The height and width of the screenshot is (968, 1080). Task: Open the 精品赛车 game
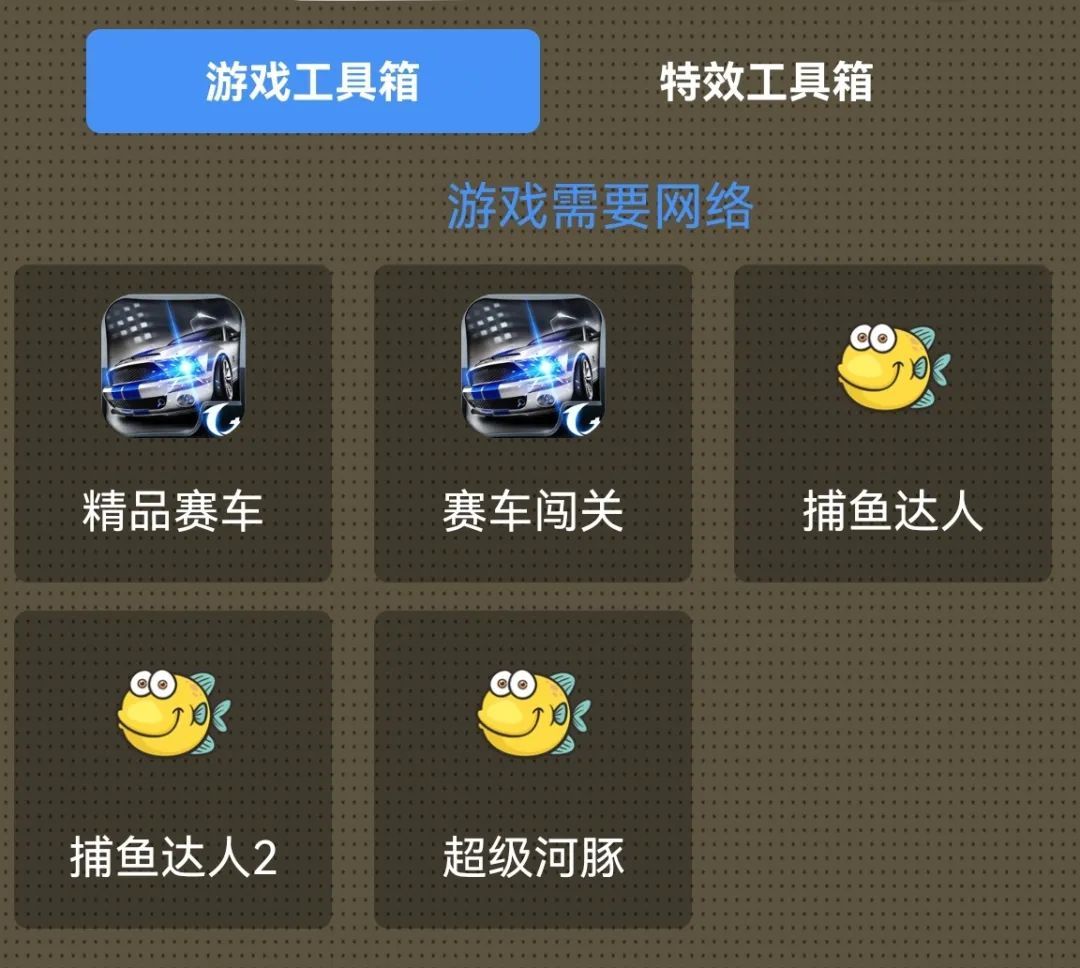(173, 423)
